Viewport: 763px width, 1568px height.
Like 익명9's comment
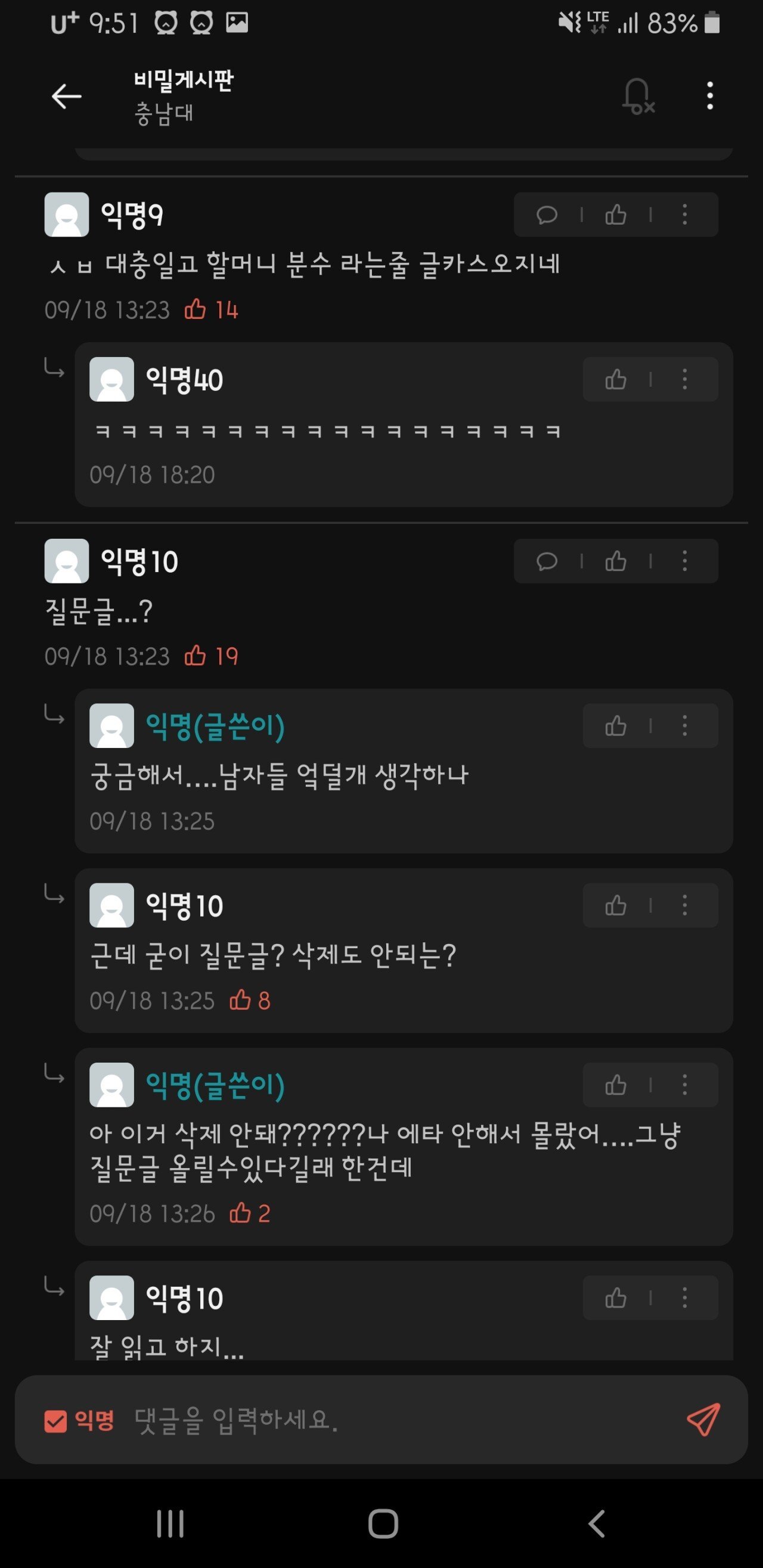(x=616, y=215)
